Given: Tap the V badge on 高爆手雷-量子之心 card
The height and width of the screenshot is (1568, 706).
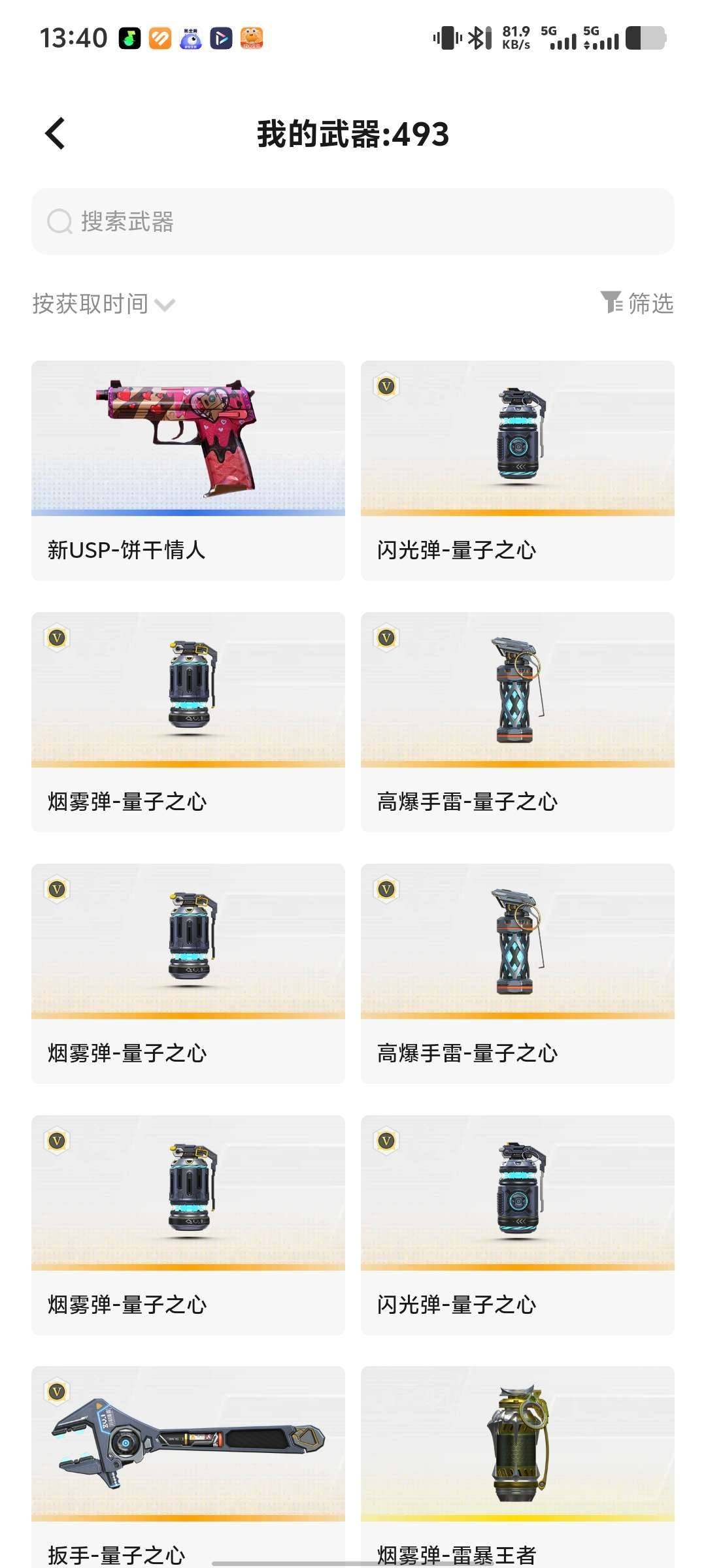Looking at the screenshot, I should coord(385,637).
